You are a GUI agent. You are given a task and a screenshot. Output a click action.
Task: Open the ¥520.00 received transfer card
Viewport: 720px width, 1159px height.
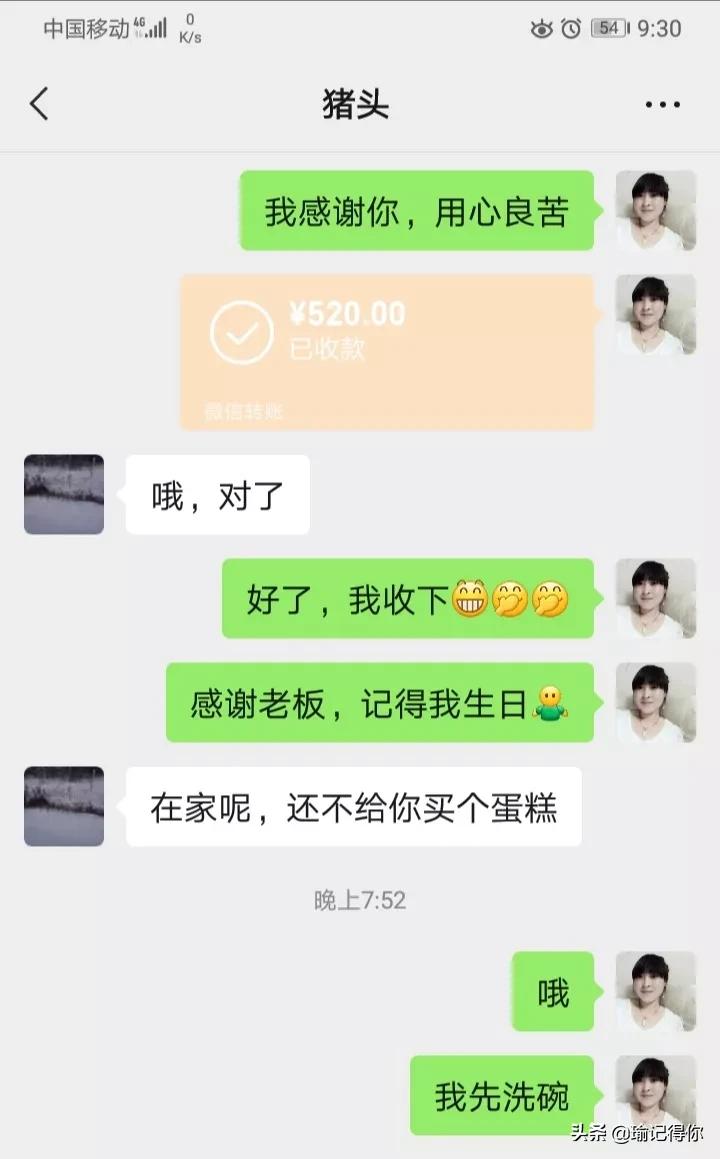click(x=390, y=350)
